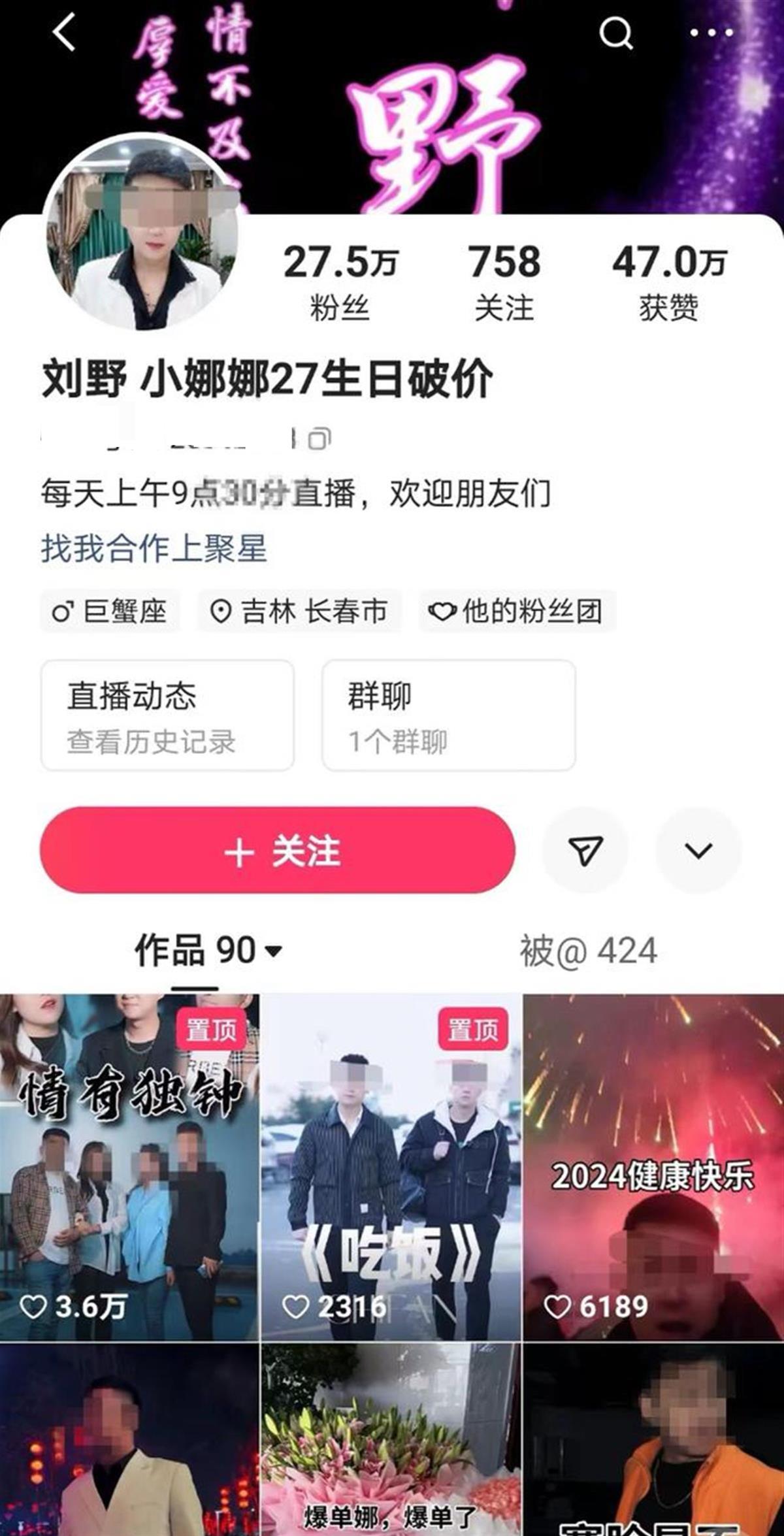The height and width of the screenshot is (1536, 784).
Task: Open 直播动态 live history card
Action: 167,715
